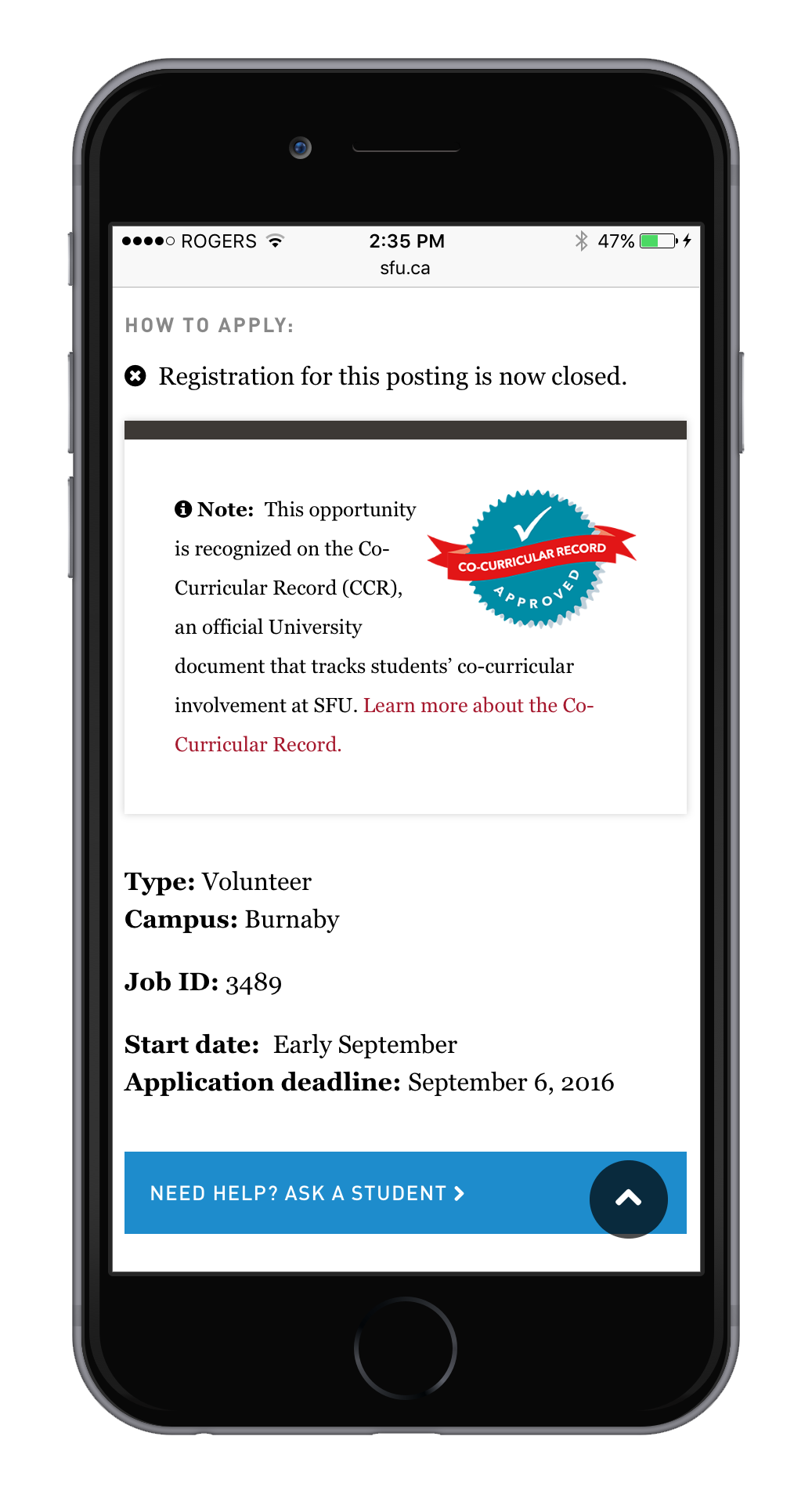Screen dimensions: 812x1494
Task: Expand the sfu.ca address bar
Action: (x=405, y=268)
